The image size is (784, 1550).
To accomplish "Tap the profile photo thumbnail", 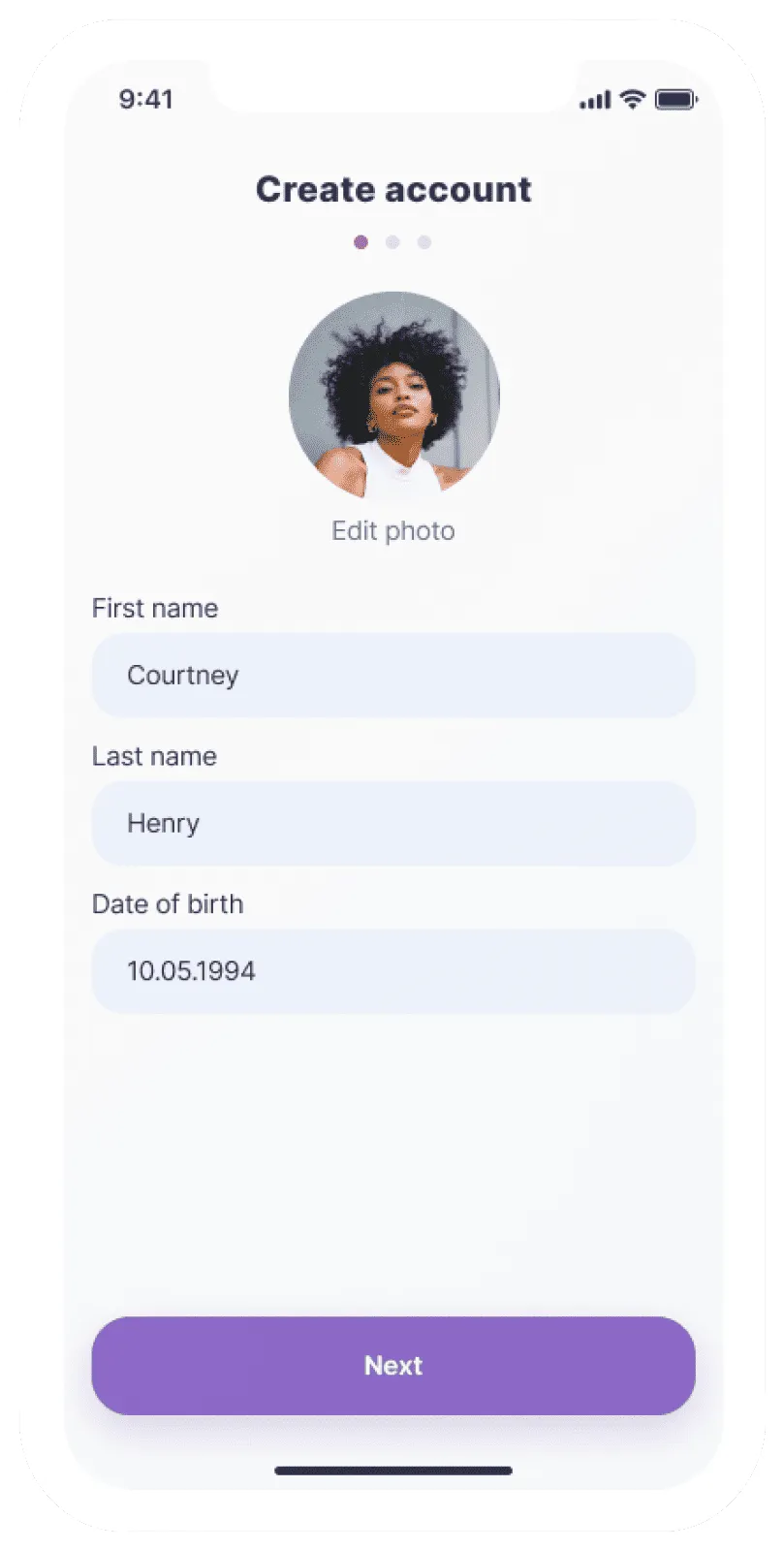I will tap(392, 395).
